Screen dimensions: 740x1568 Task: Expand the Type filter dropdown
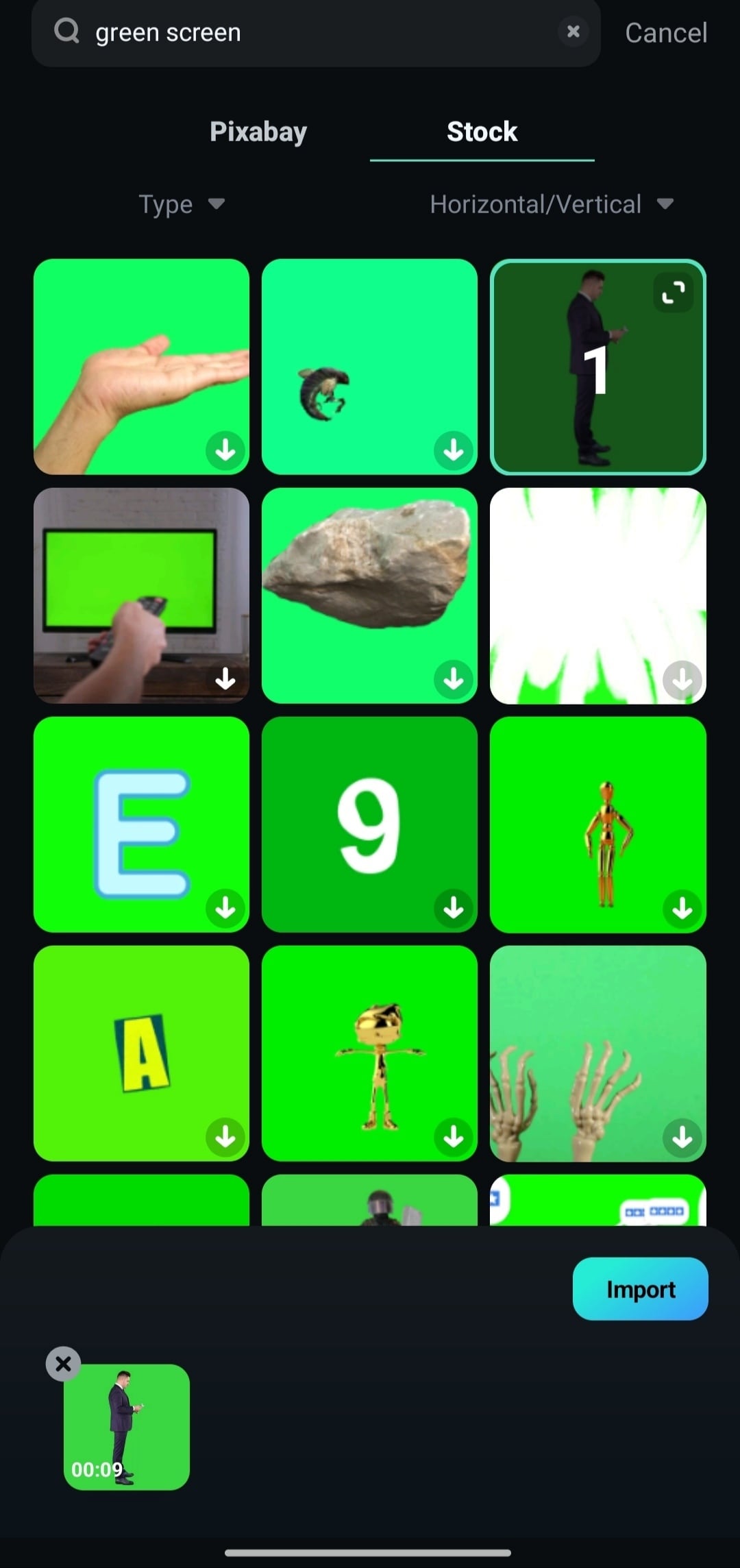pyautogui.click(x=182, y=204)
